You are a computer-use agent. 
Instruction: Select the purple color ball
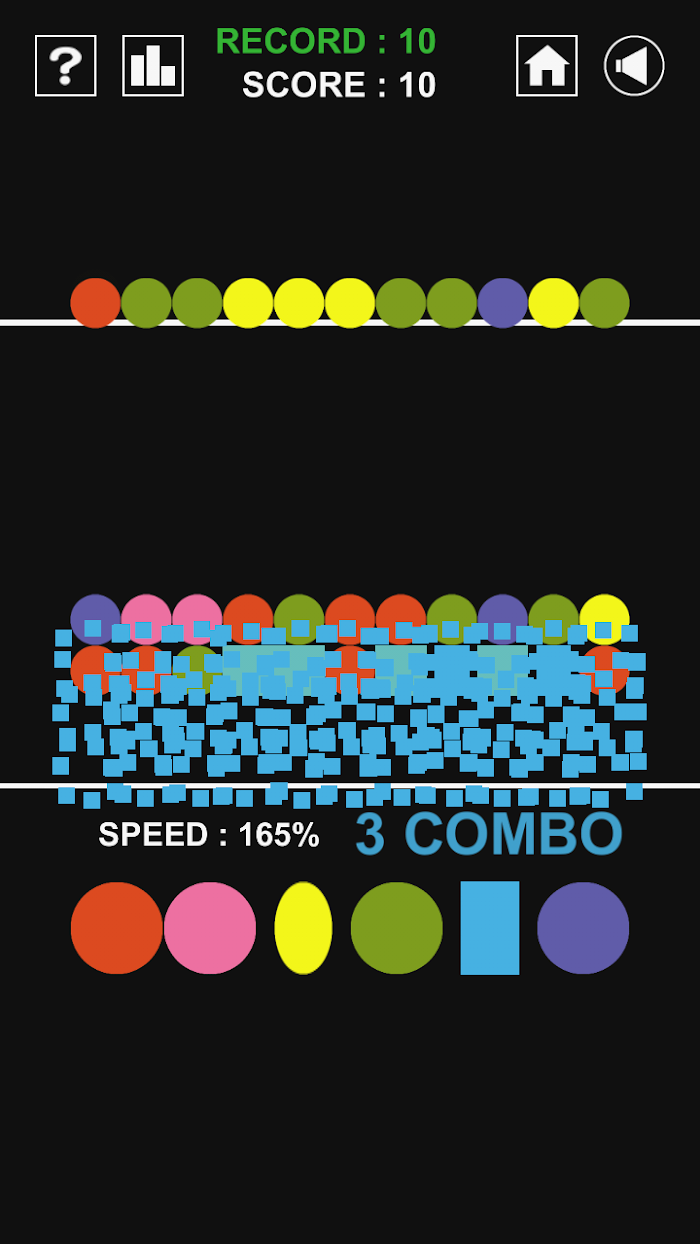click(x=583, y=928)
